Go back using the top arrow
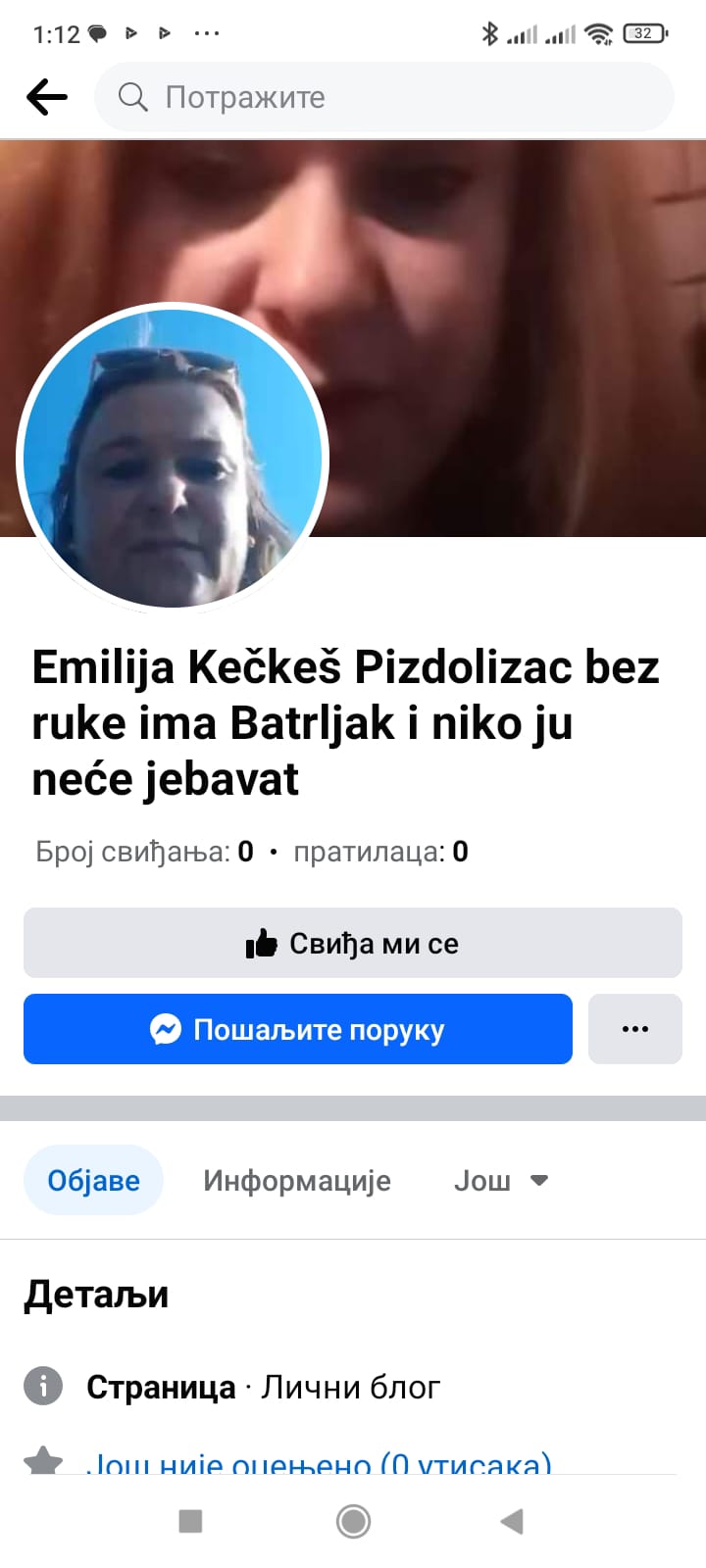The image size is (706, 1568). (46, 97)
